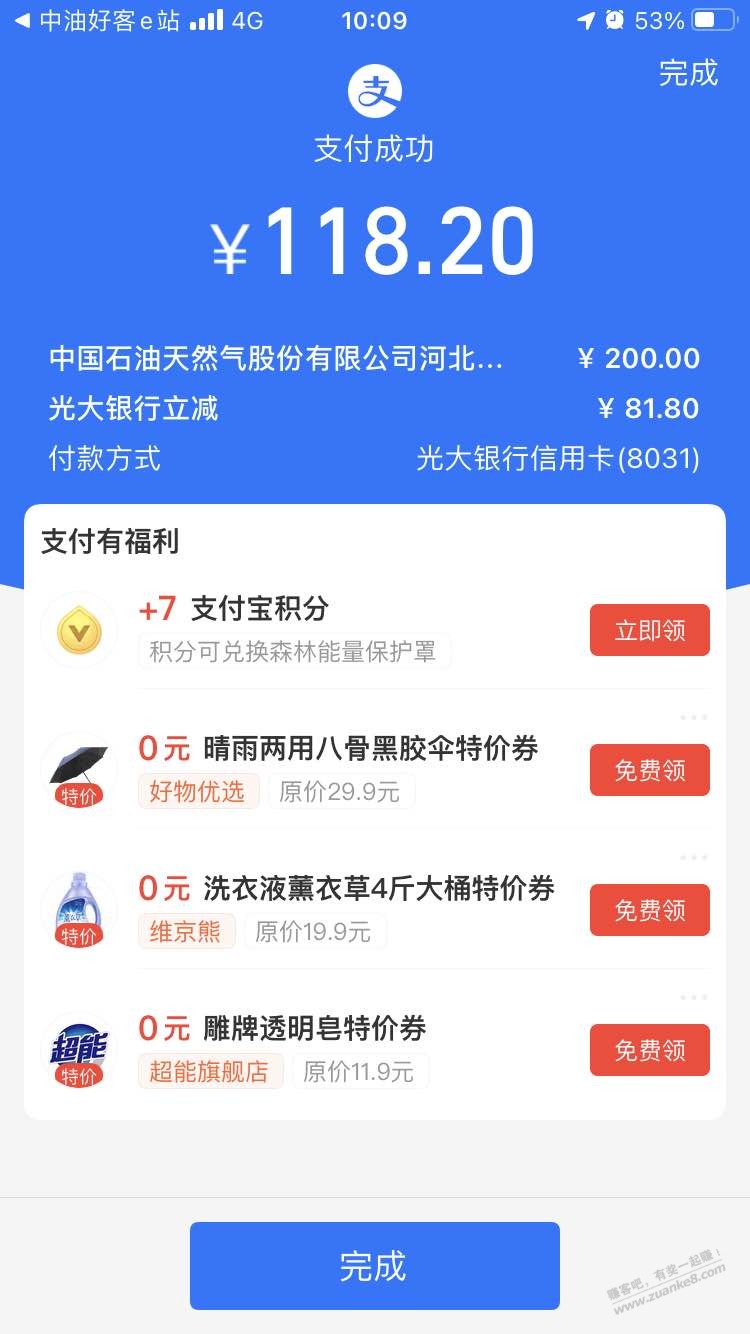Tap the Alipay logo icon at top
This screenshot has height=1334, width=750.
375,88
